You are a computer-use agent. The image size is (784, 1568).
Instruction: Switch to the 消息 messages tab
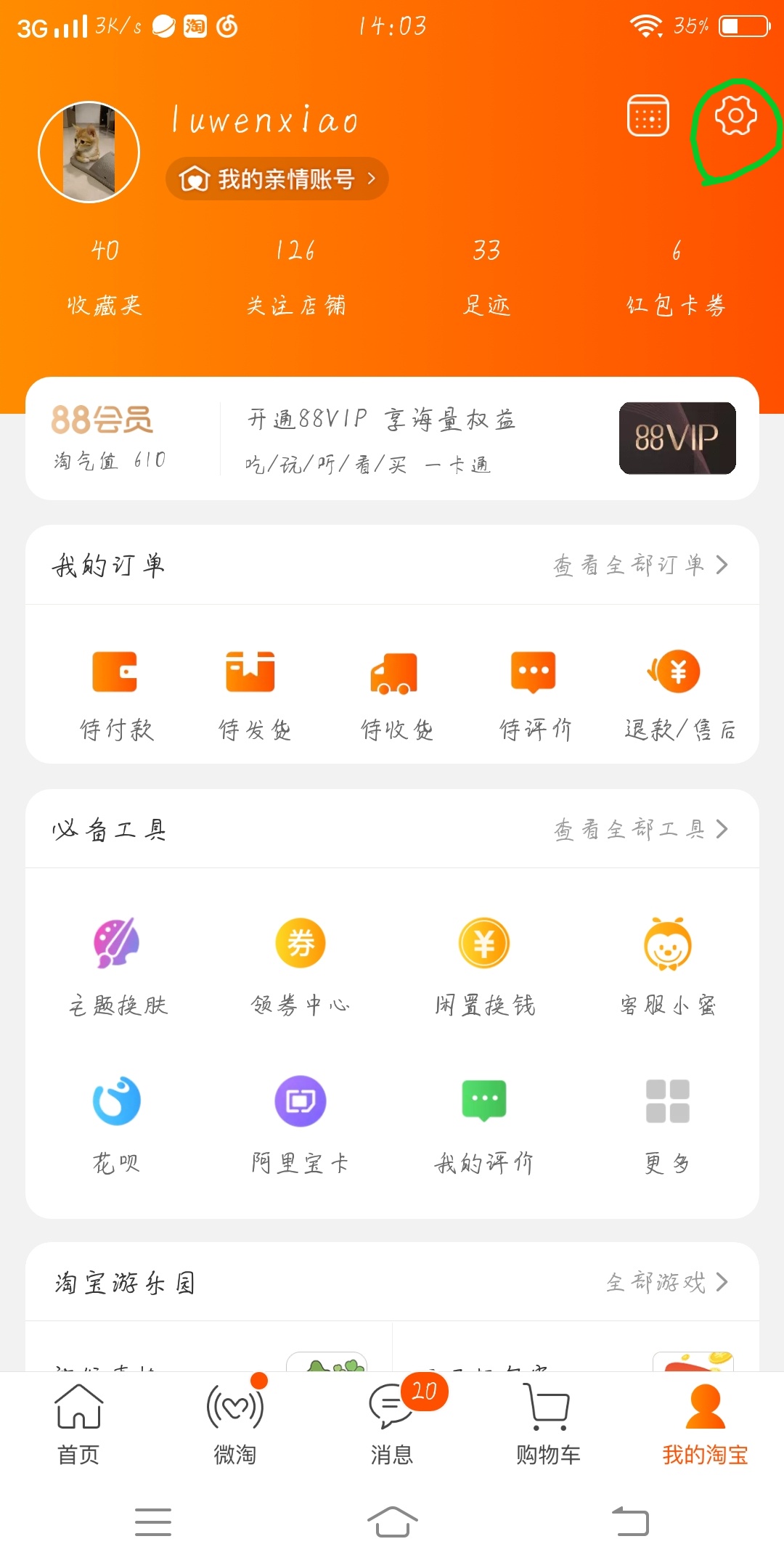click(391, 1423)
